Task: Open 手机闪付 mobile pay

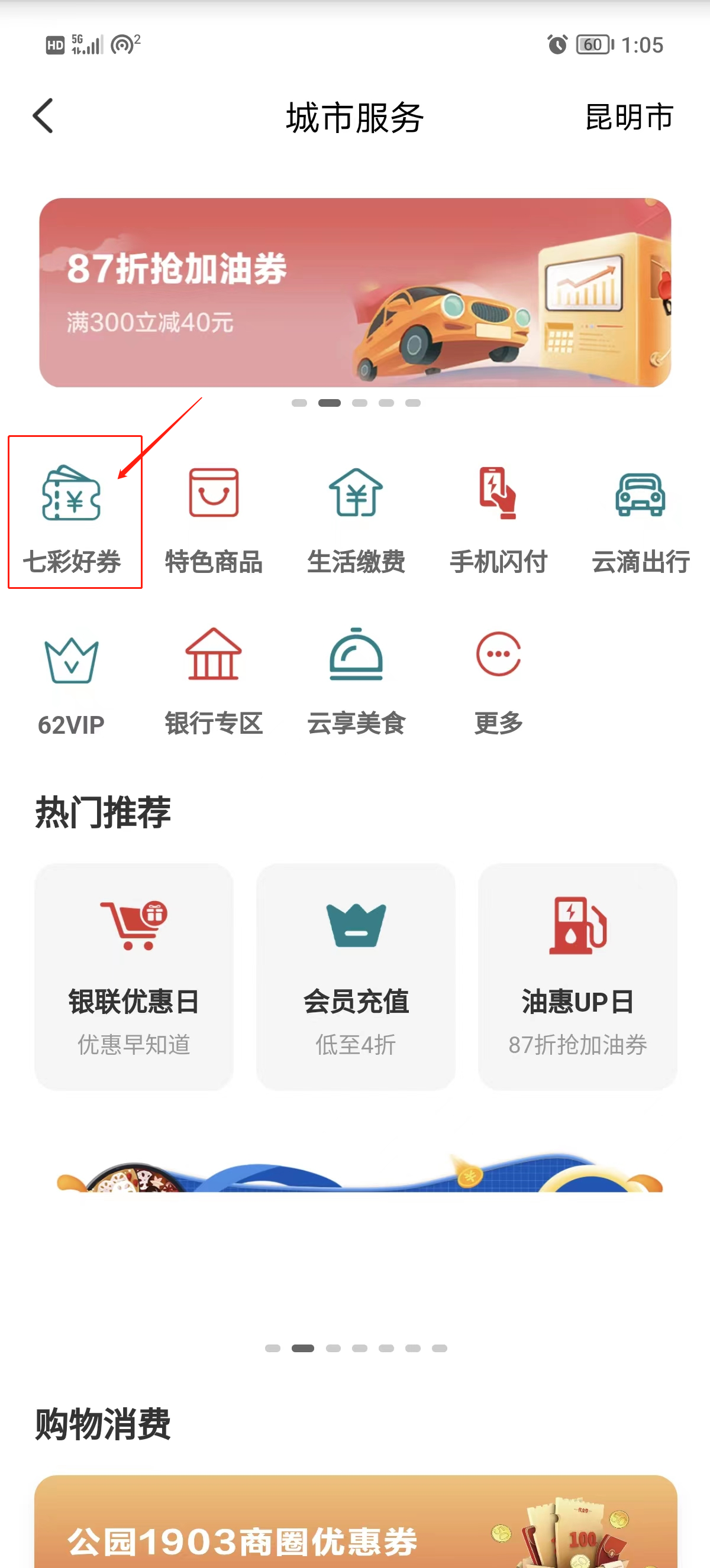Action: [x=498, y=517]
